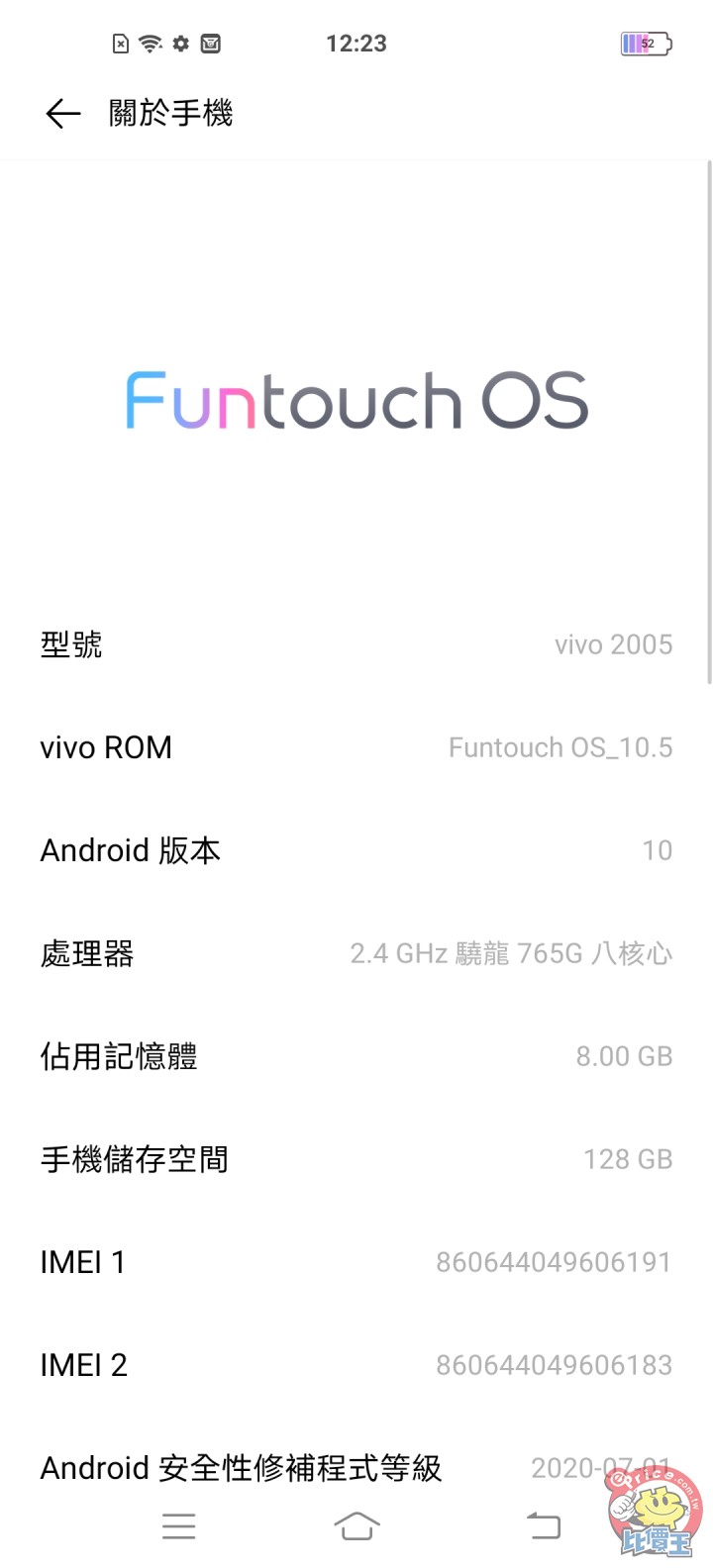Tap the home navigation icon
The image size is (713, 1568).
click(x=356, y=1525)
